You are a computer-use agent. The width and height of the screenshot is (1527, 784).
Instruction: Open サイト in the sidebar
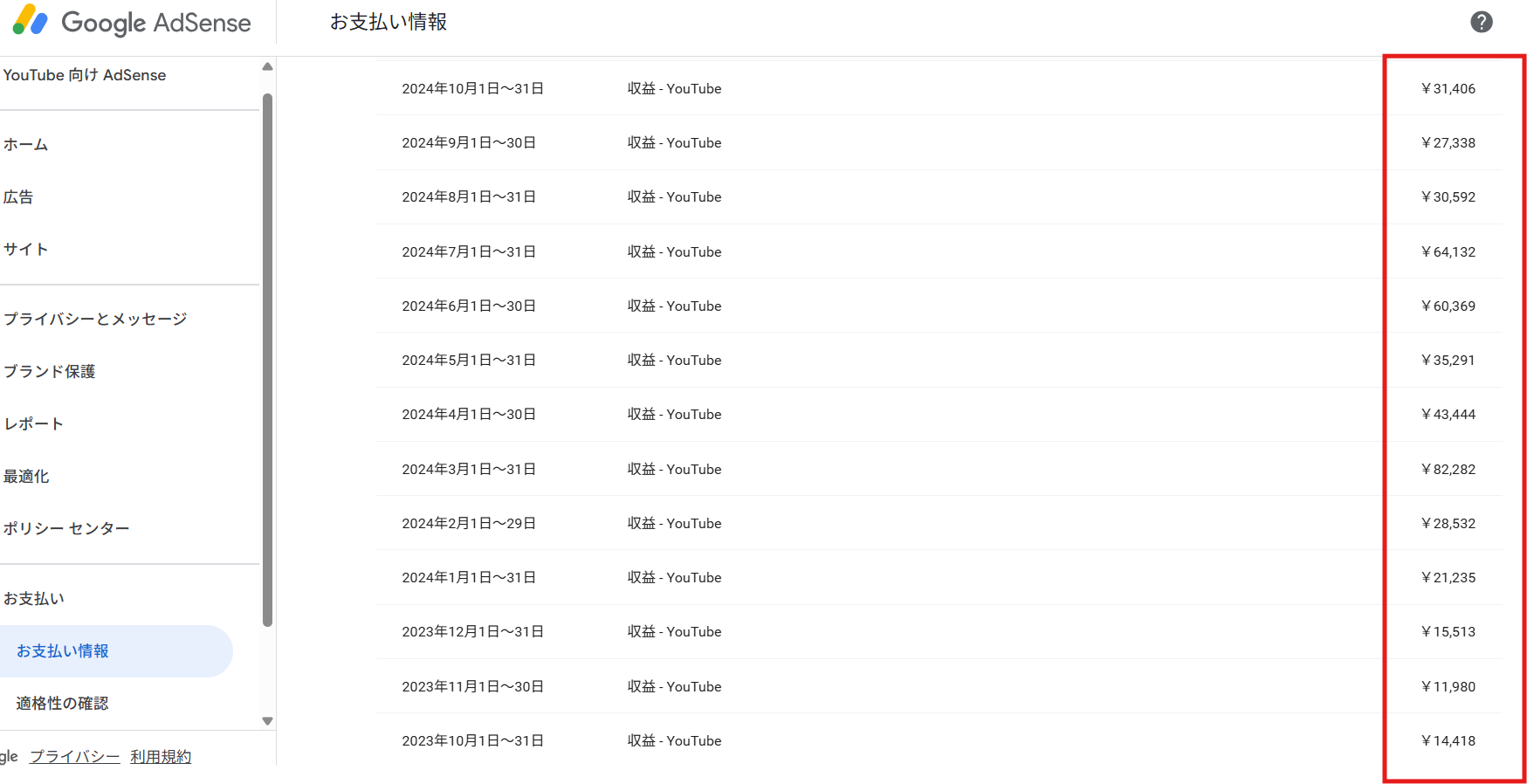(x=26, y=250)
